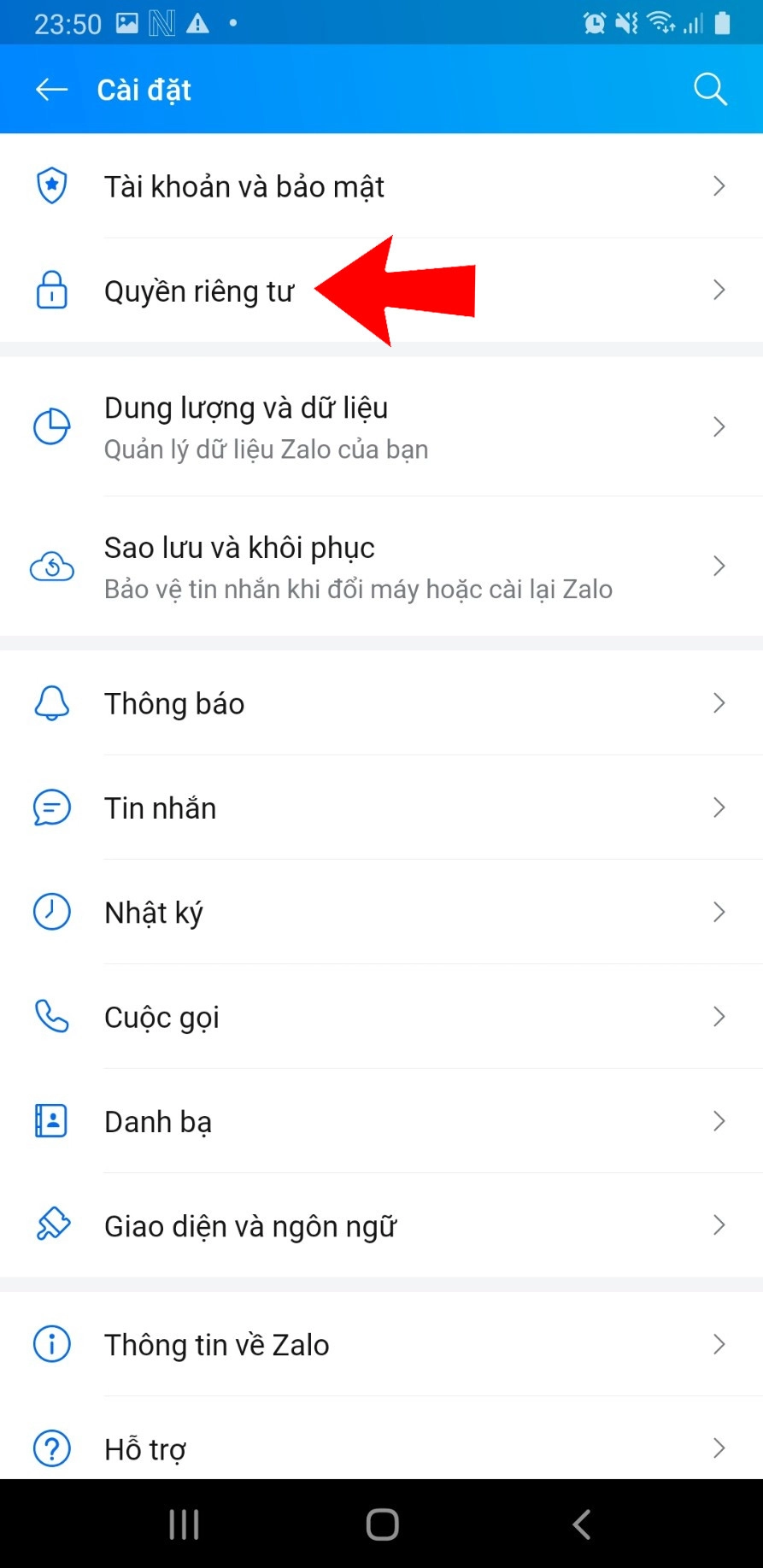The height and width of the screenshot is (1568, 763).
Task: Select the phone icon beside Cuộc gọi
Action: (51, 1017)
